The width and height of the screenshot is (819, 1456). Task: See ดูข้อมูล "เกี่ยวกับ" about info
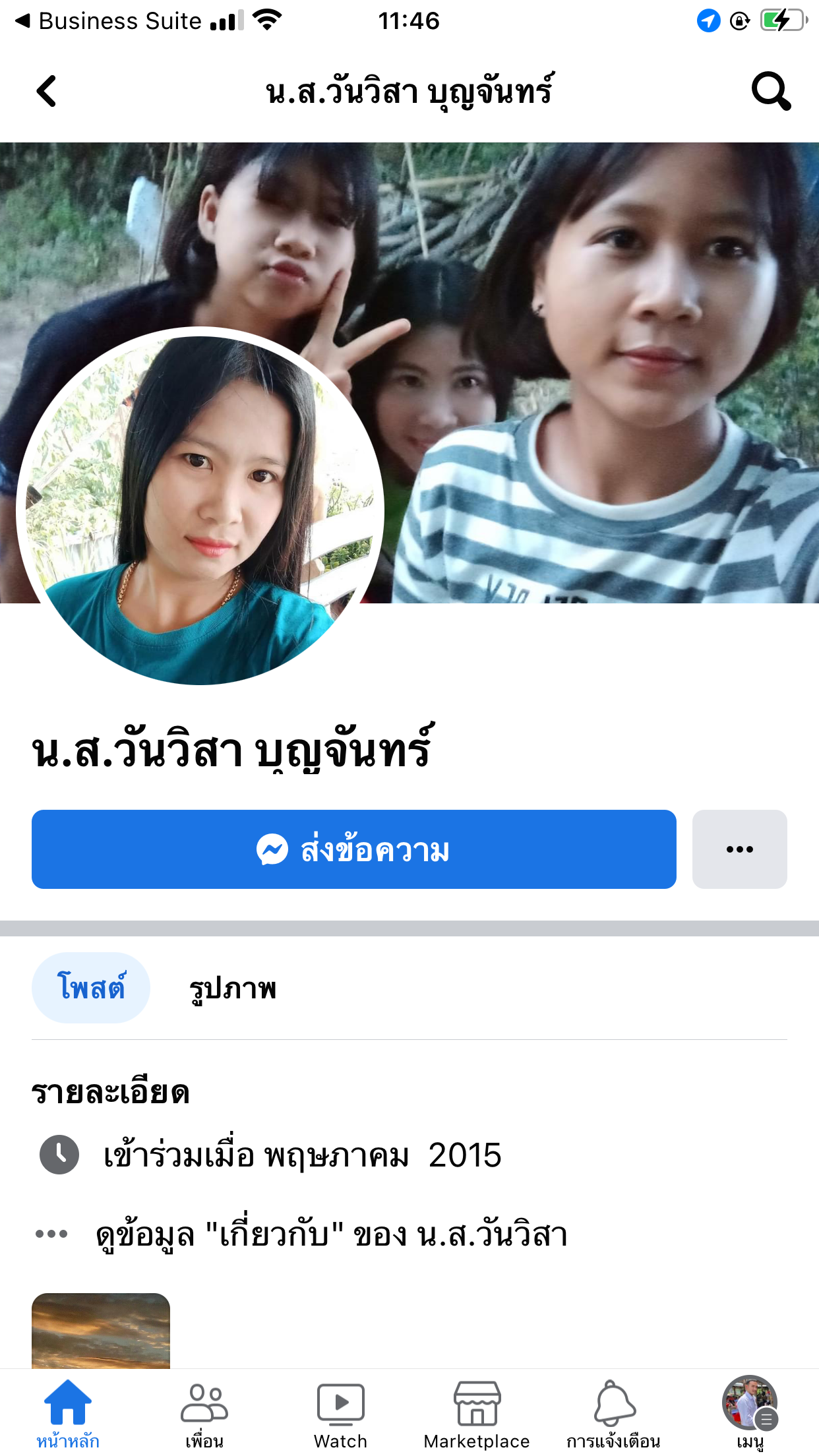330,1234
